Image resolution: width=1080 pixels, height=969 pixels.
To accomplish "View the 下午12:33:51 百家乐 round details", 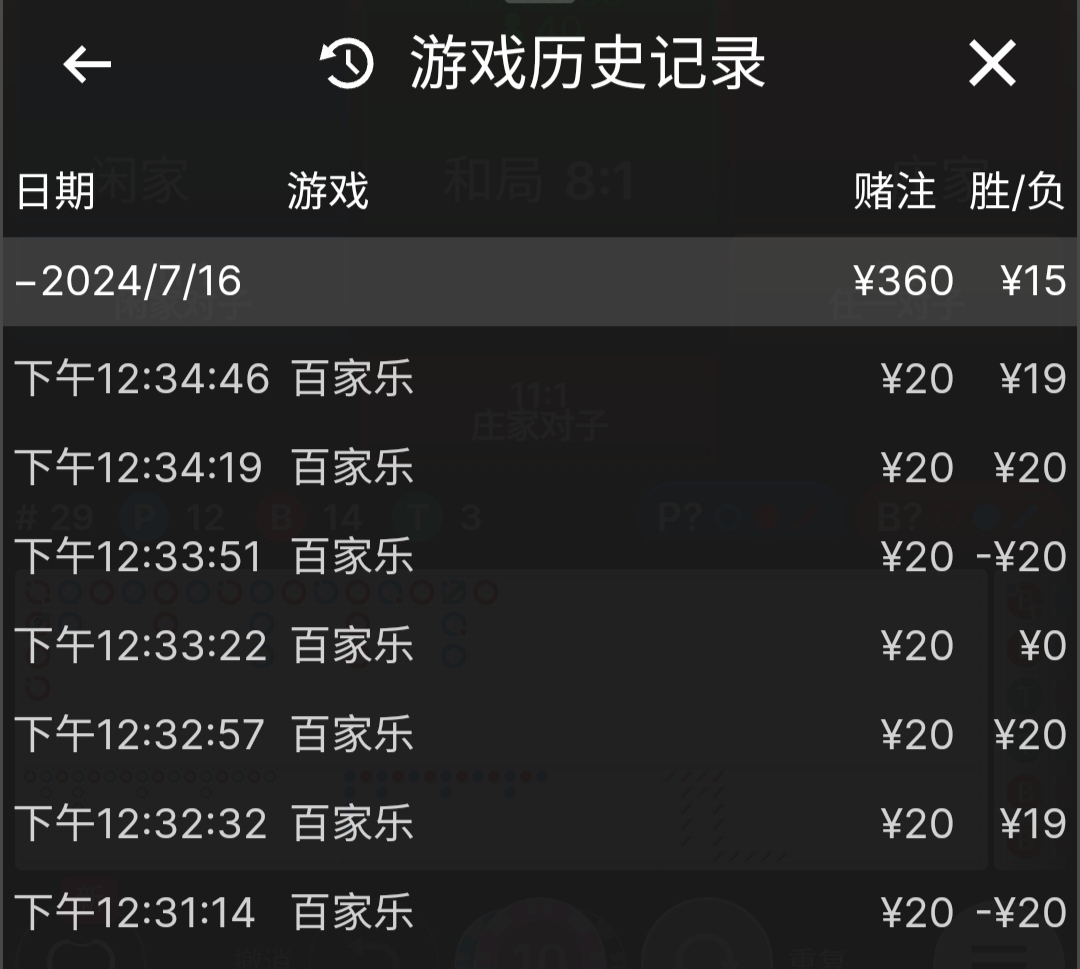I will [540, 556].
